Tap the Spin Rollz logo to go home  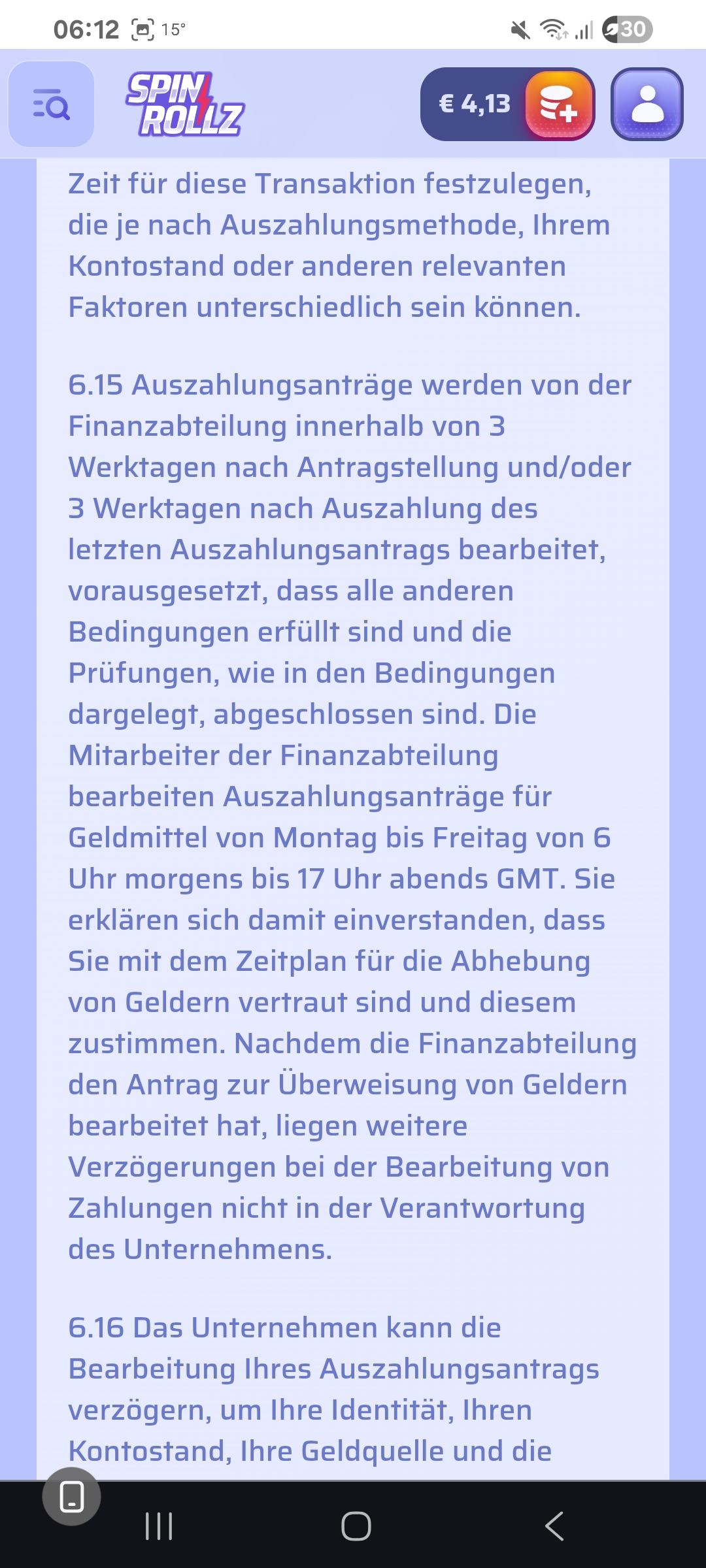coord(184,105)
